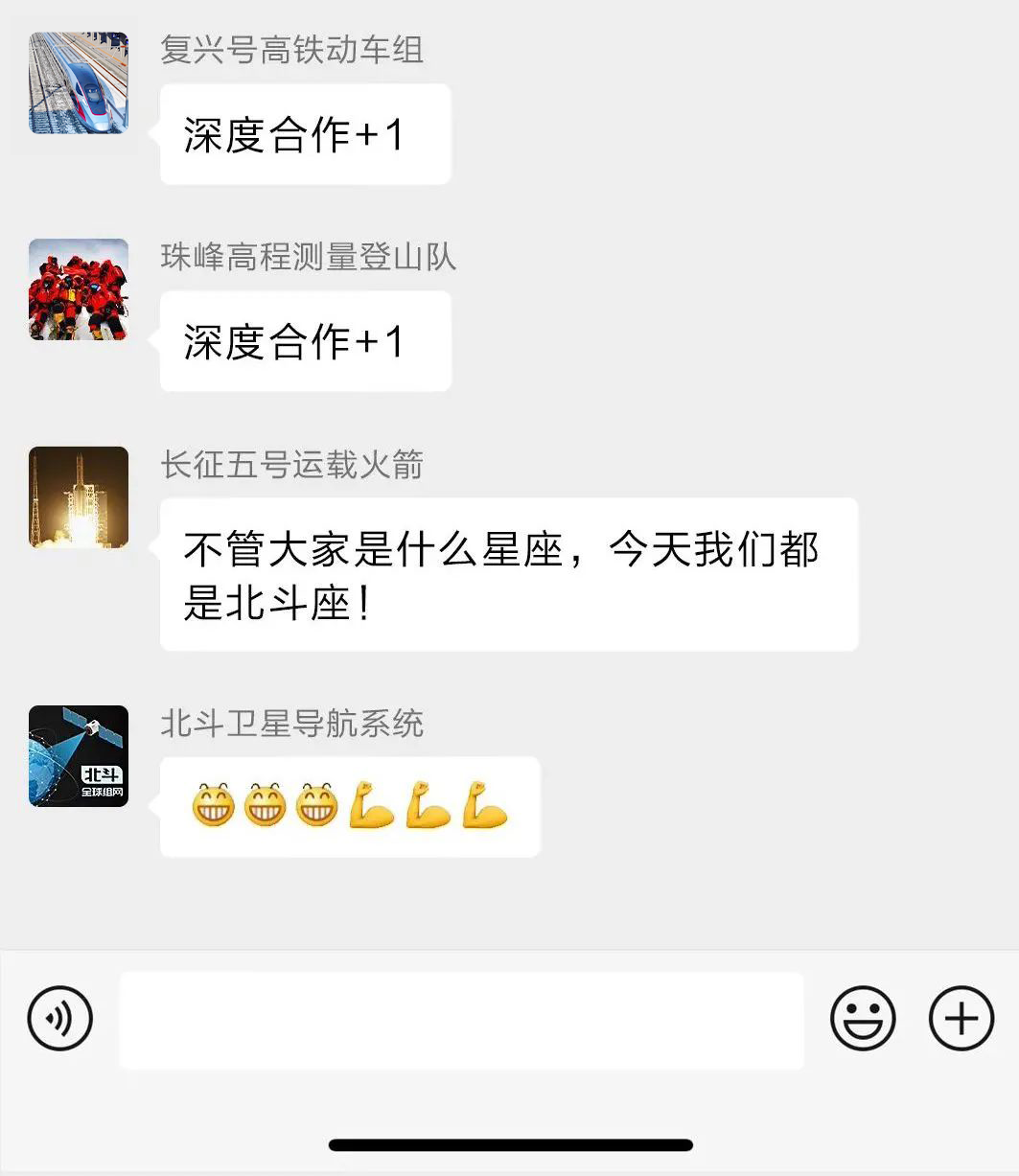Open 北斗卫星导航系统's avatar
The width and height of the screenshot is (1019, 1176).
pyautogui.click(x=79, y=756)
